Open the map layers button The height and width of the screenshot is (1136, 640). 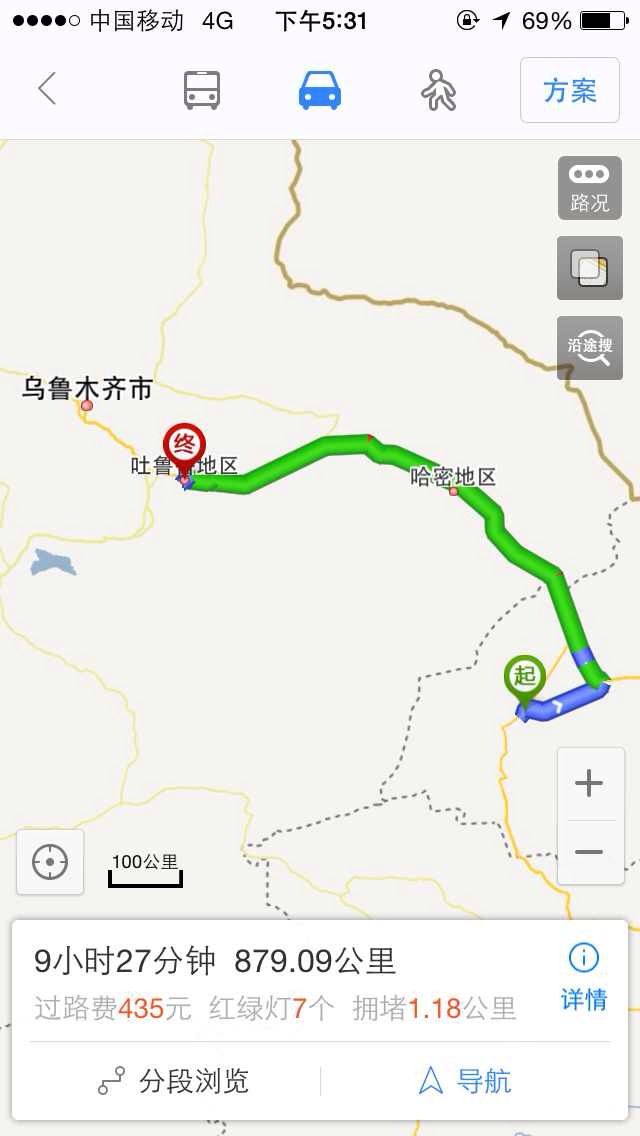[589, 268]
